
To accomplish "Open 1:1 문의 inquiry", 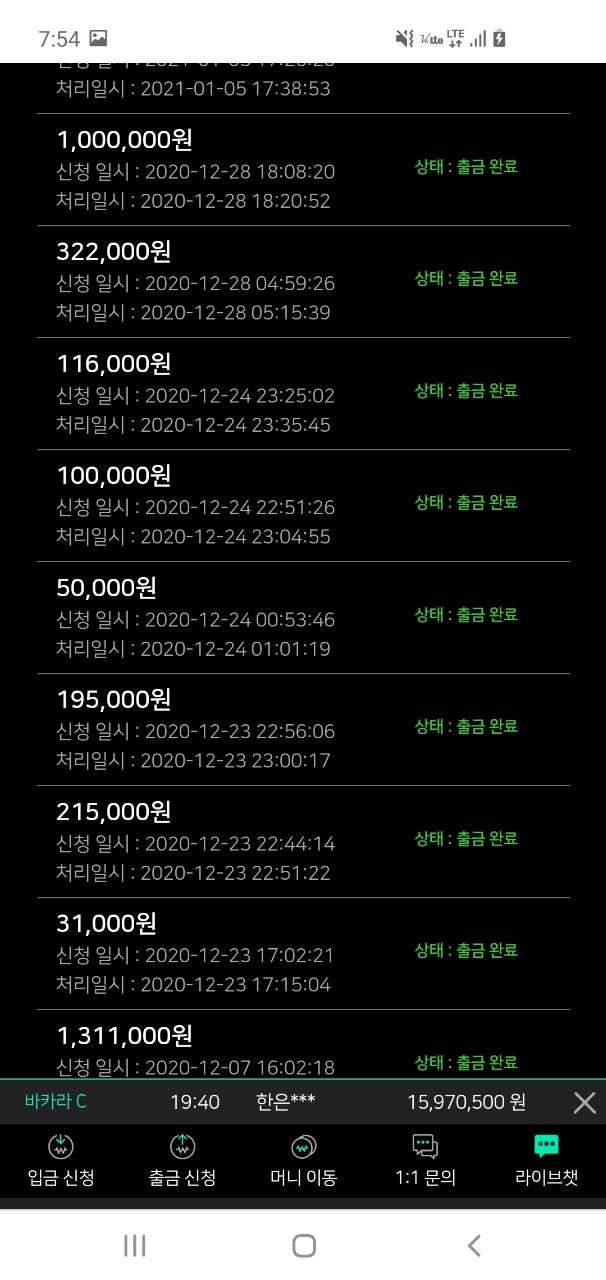I will pos(425,1160).
